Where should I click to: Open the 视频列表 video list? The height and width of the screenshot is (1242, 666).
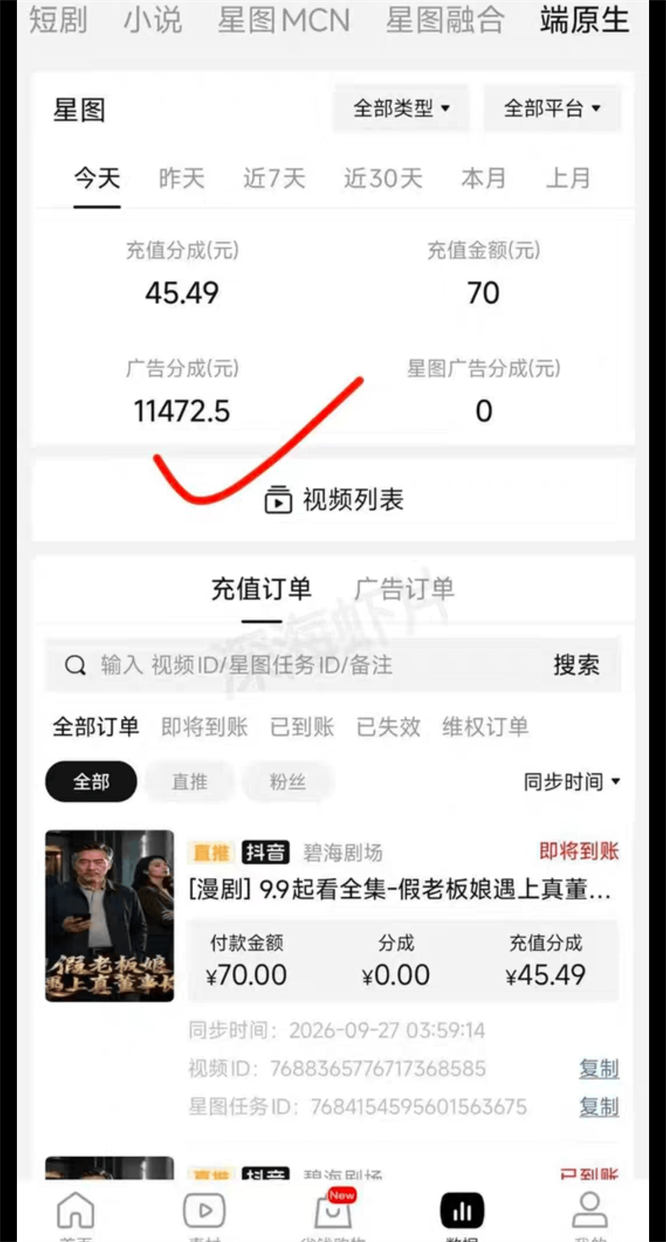pyautogui.click(x=333, y=500)
